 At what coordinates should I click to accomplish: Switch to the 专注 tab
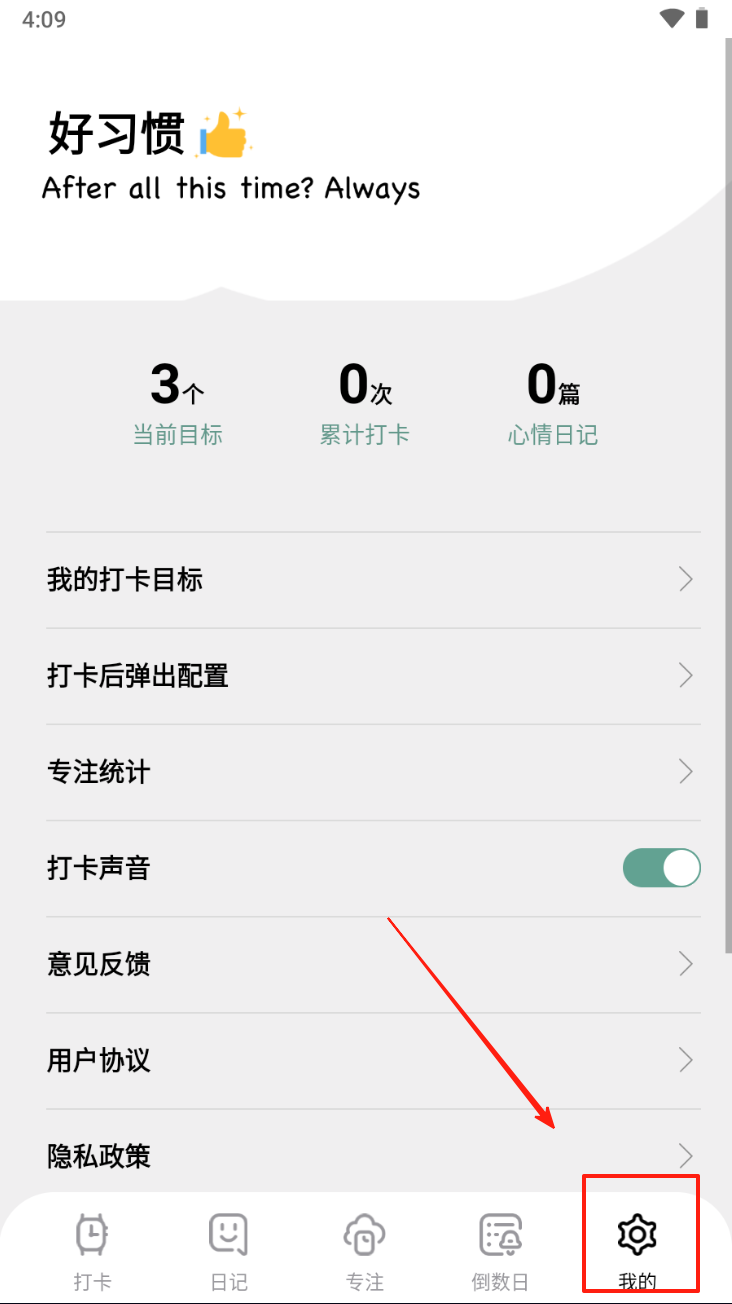(364, 1251)
